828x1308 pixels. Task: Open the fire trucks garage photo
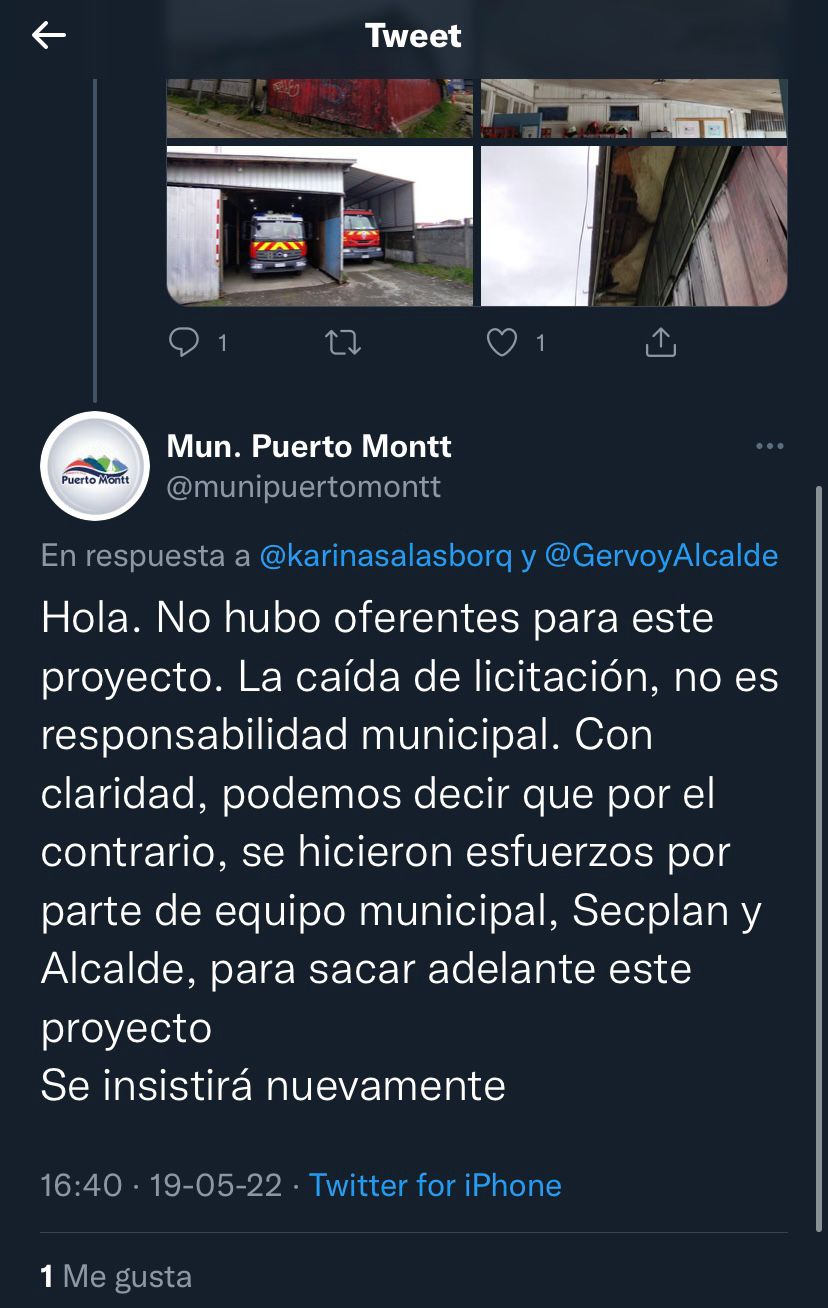point(319,225)
